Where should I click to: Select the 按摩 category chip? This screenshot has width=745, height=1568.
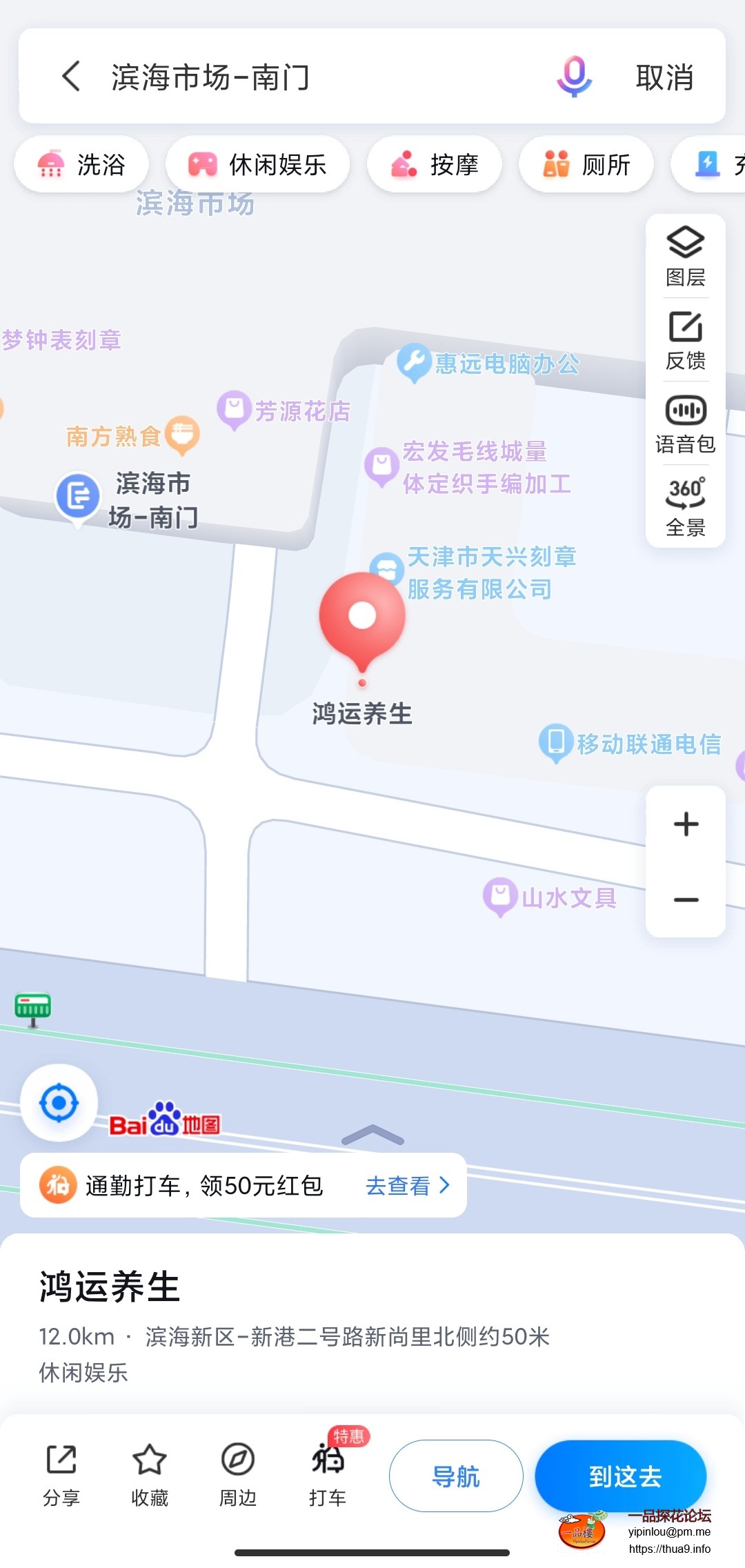(x=435, y=165)
